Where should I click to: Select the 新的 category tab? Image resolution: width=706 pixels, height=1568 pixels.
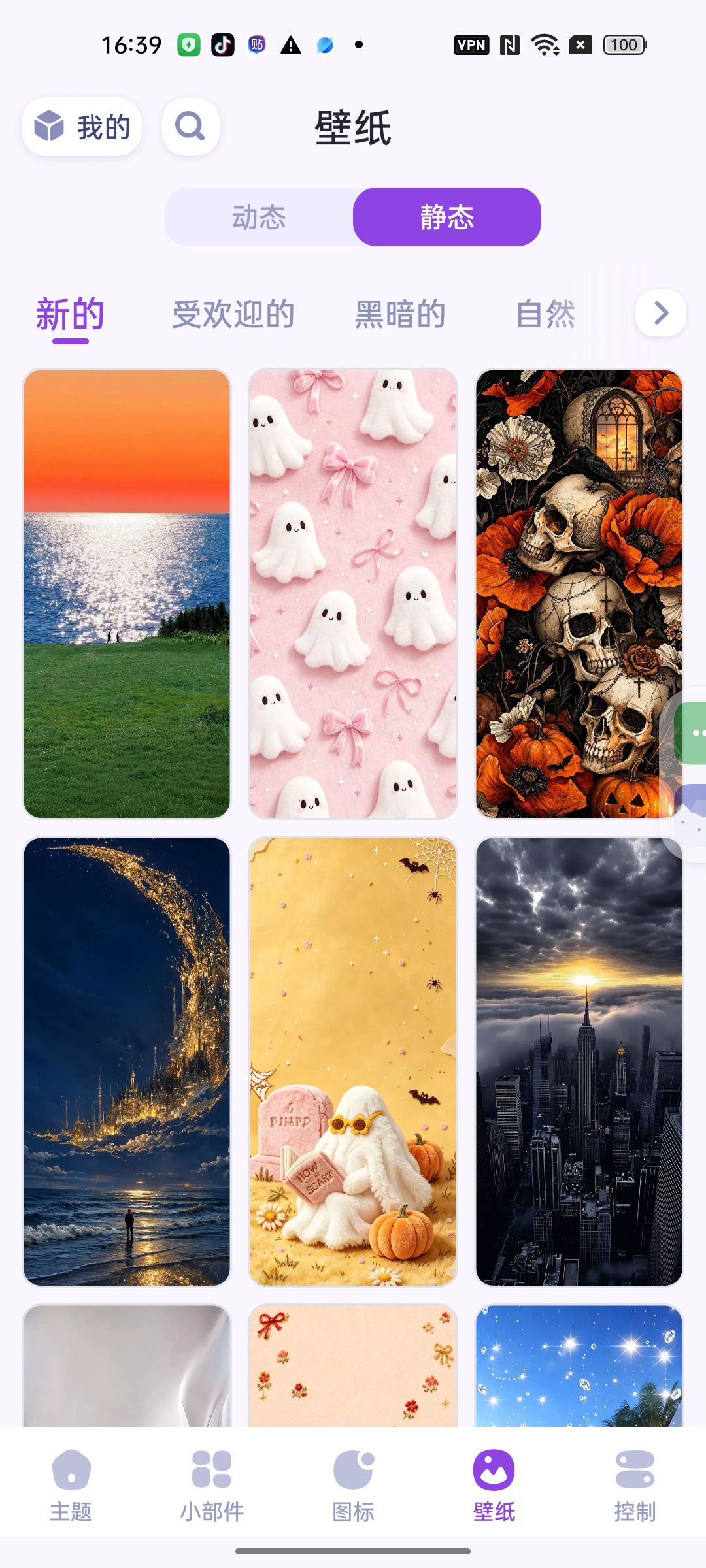coord(70,315)
